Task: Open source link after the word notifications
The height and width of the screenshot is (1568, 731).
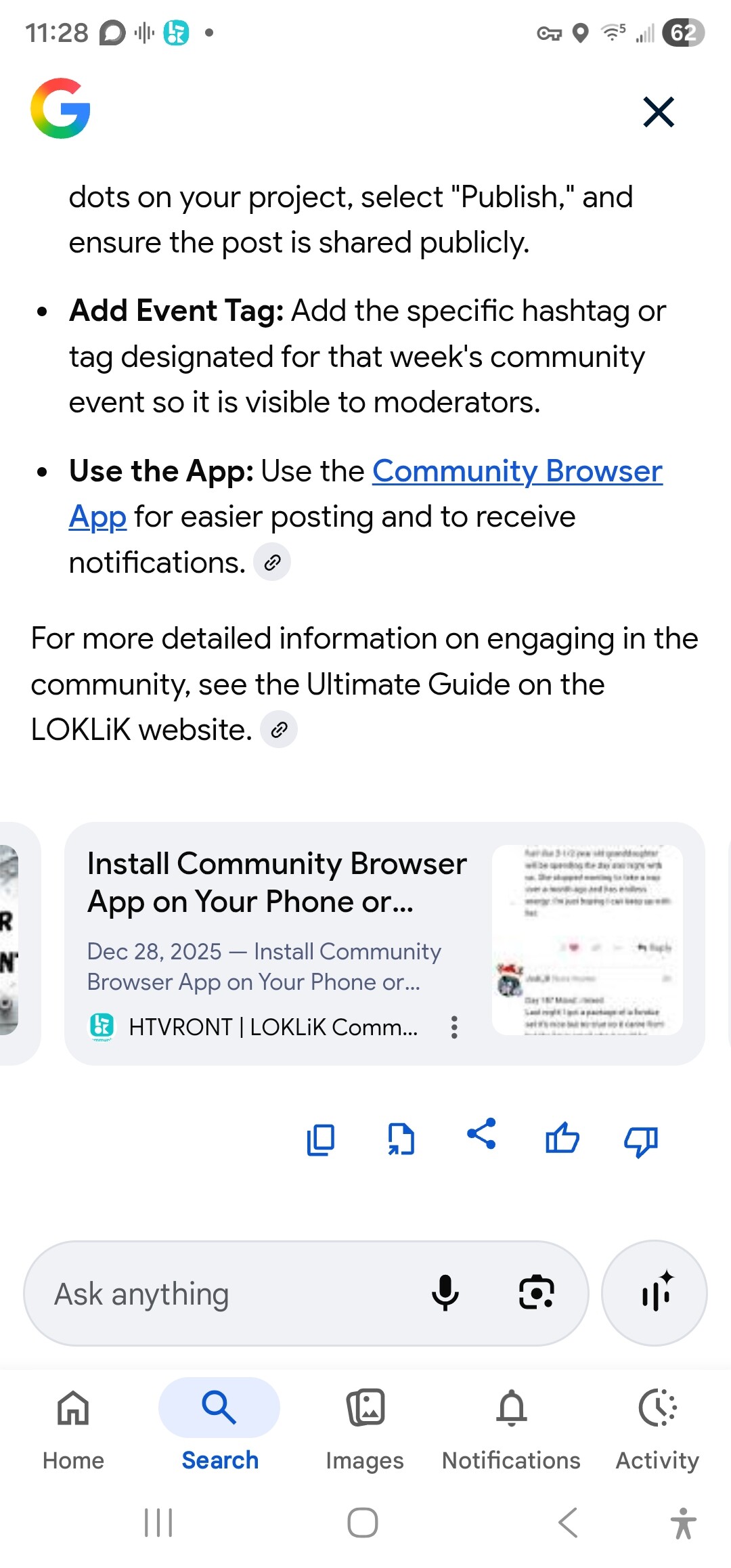Action: [x=272, y=562]
